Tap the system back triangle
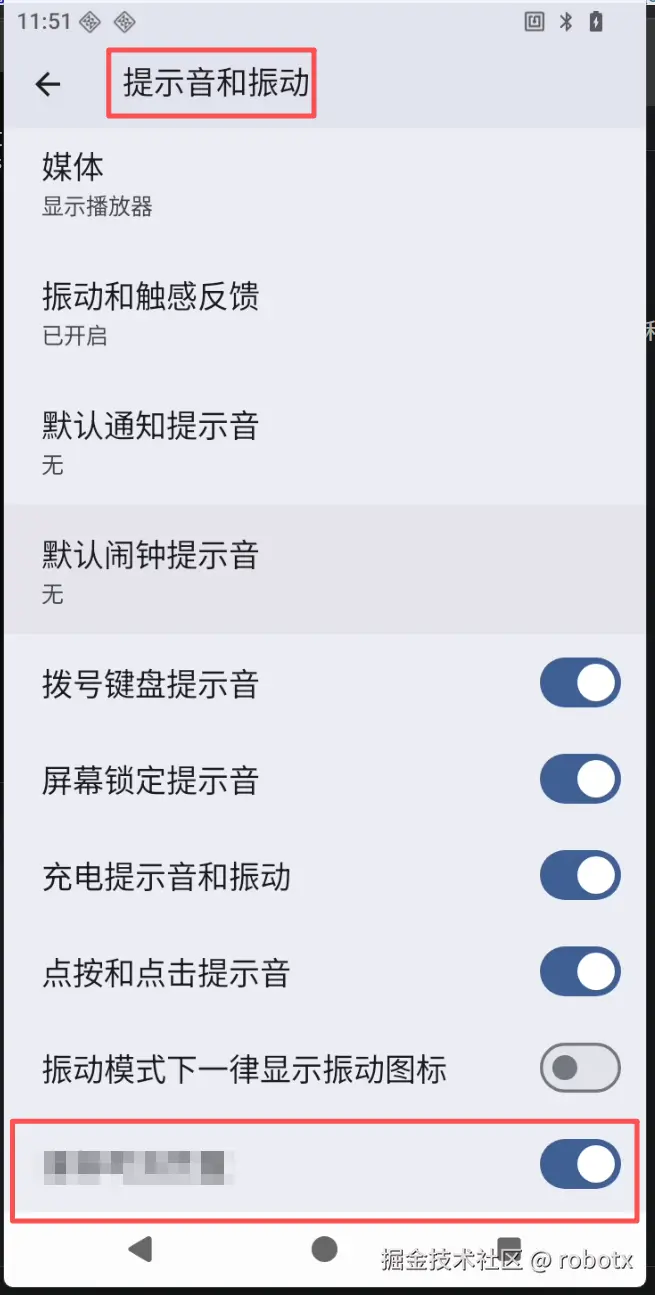655x1295 pixels. point(140,1248)
